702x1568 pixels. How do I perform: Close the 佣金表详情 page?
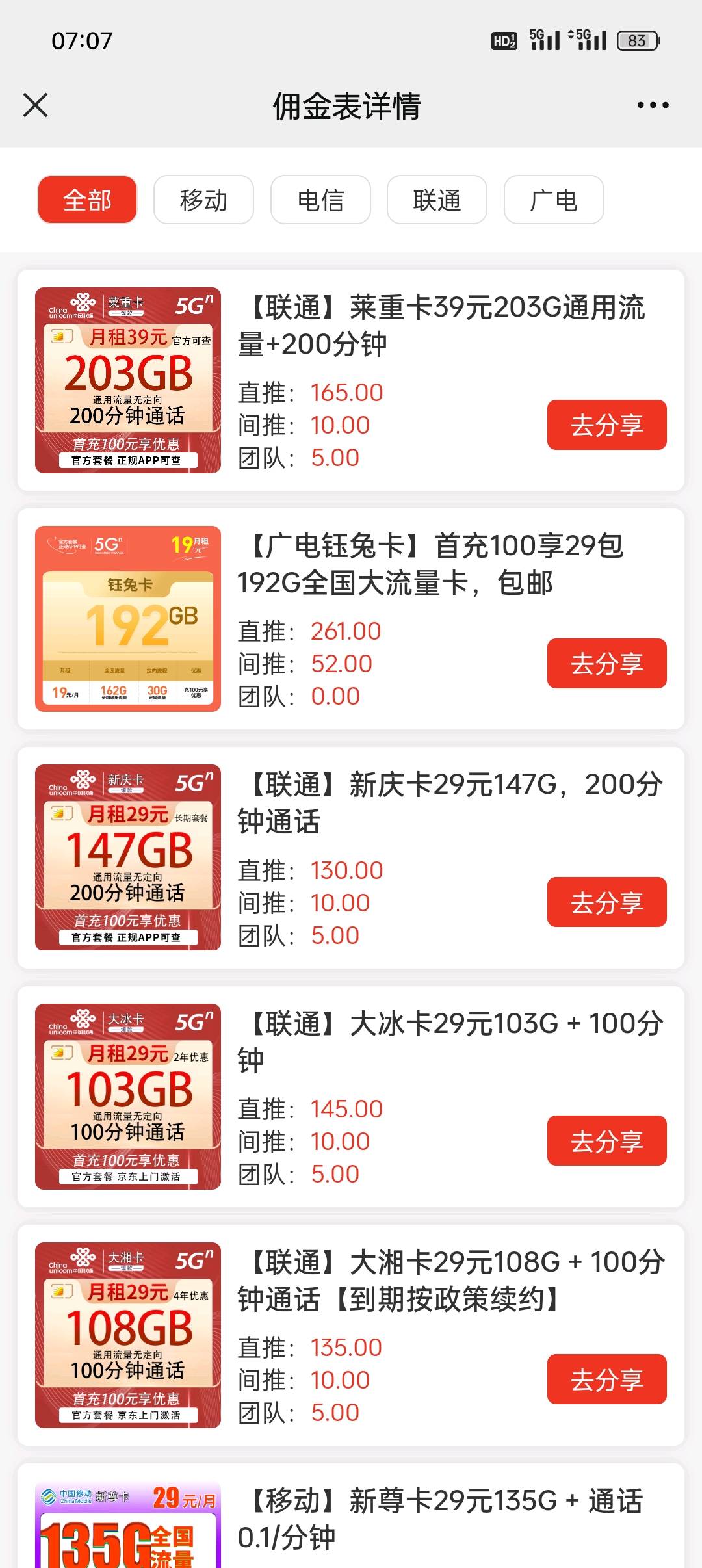37,106
